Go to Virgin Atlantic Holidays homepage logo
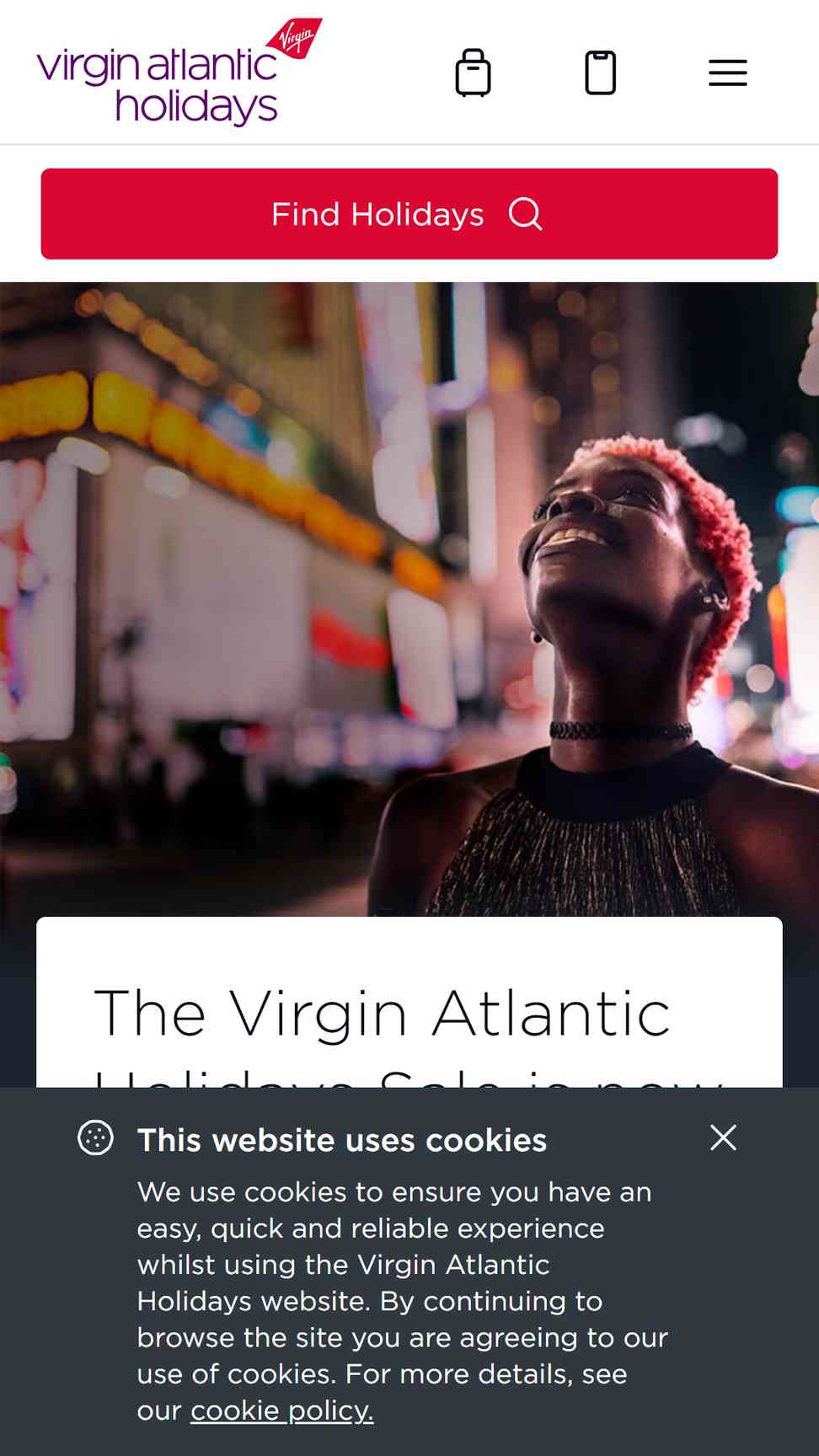Screen dimensions: 819x1456 179,72
